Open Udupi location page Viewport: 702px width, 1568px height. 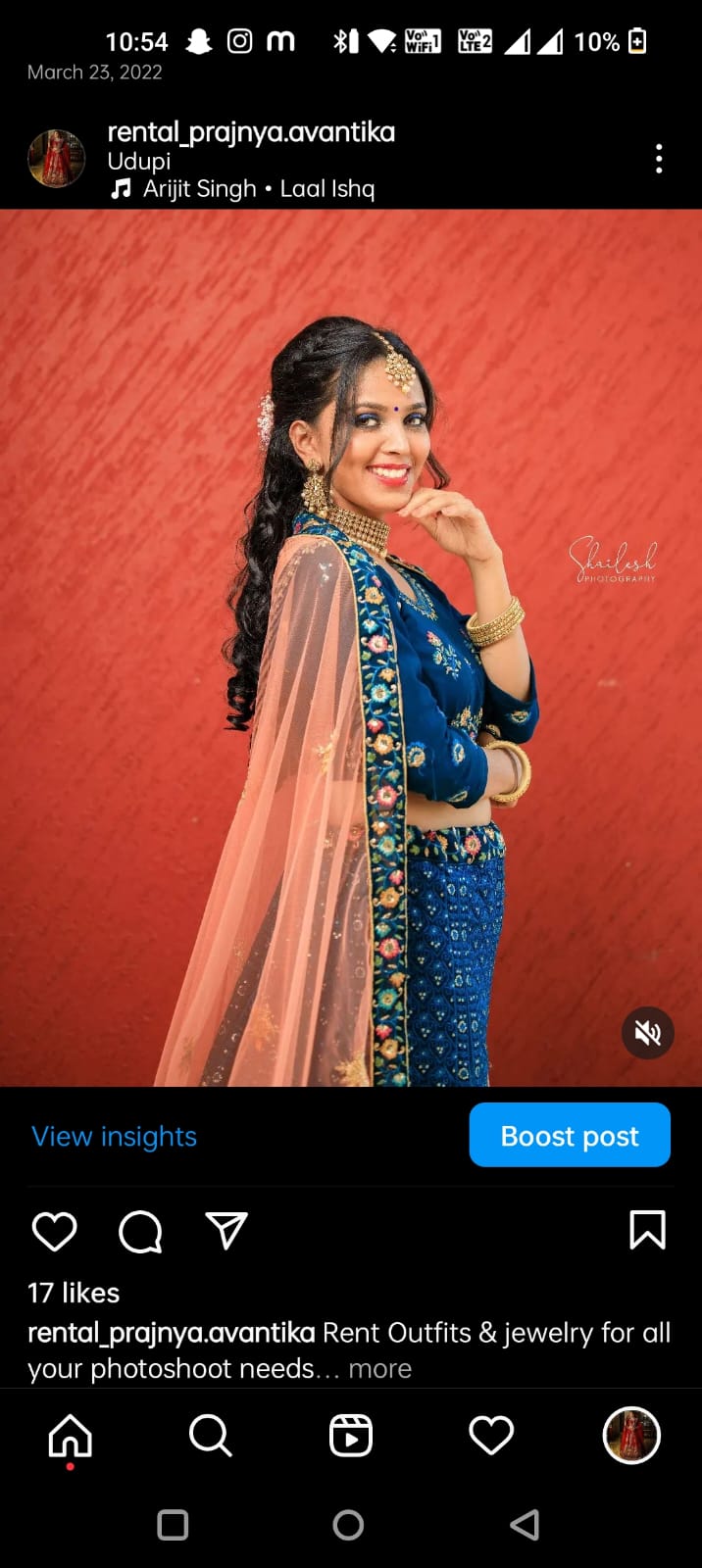point(138,161)
